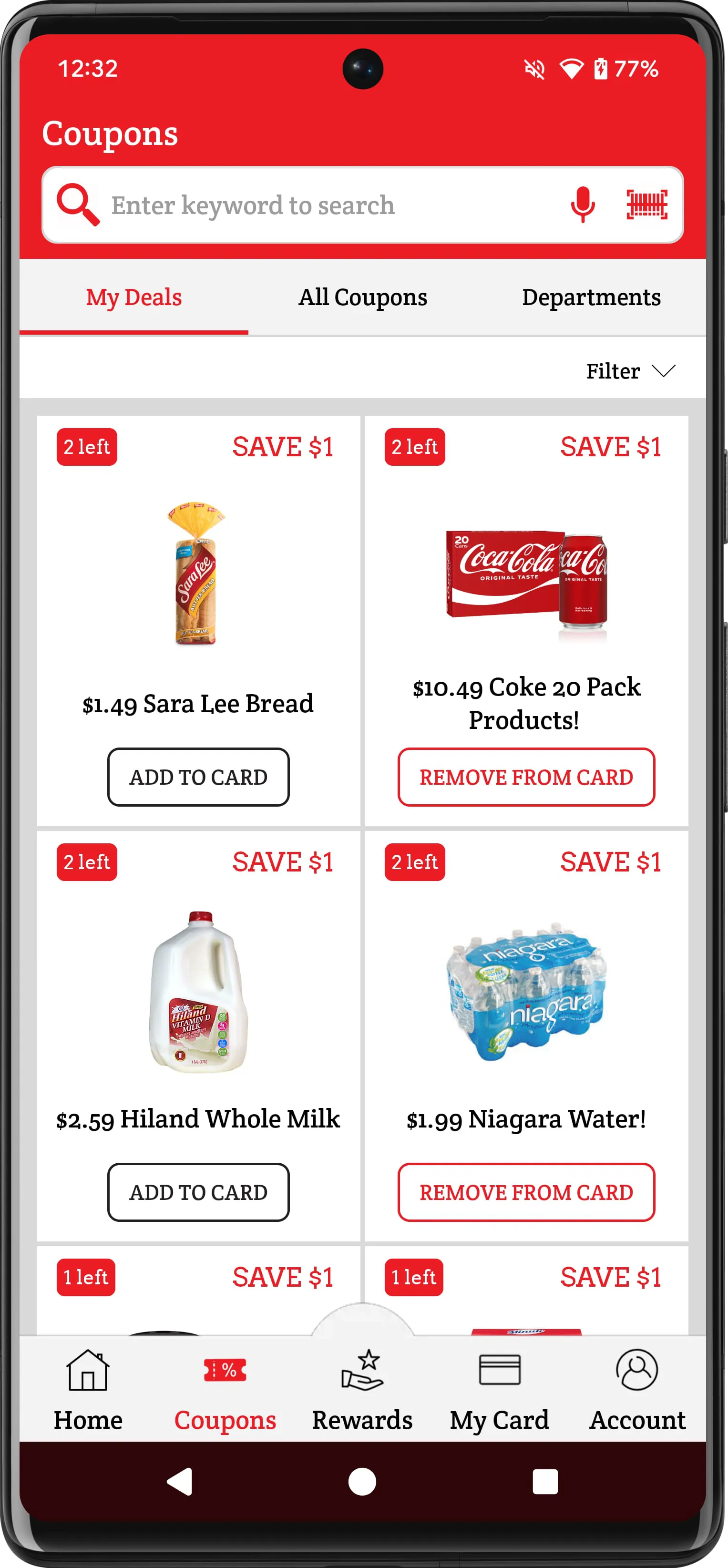Screen dimensions: 728x1568
Task: Add the Sara Lee Bread coupon to card
Action: coord(198,777)
